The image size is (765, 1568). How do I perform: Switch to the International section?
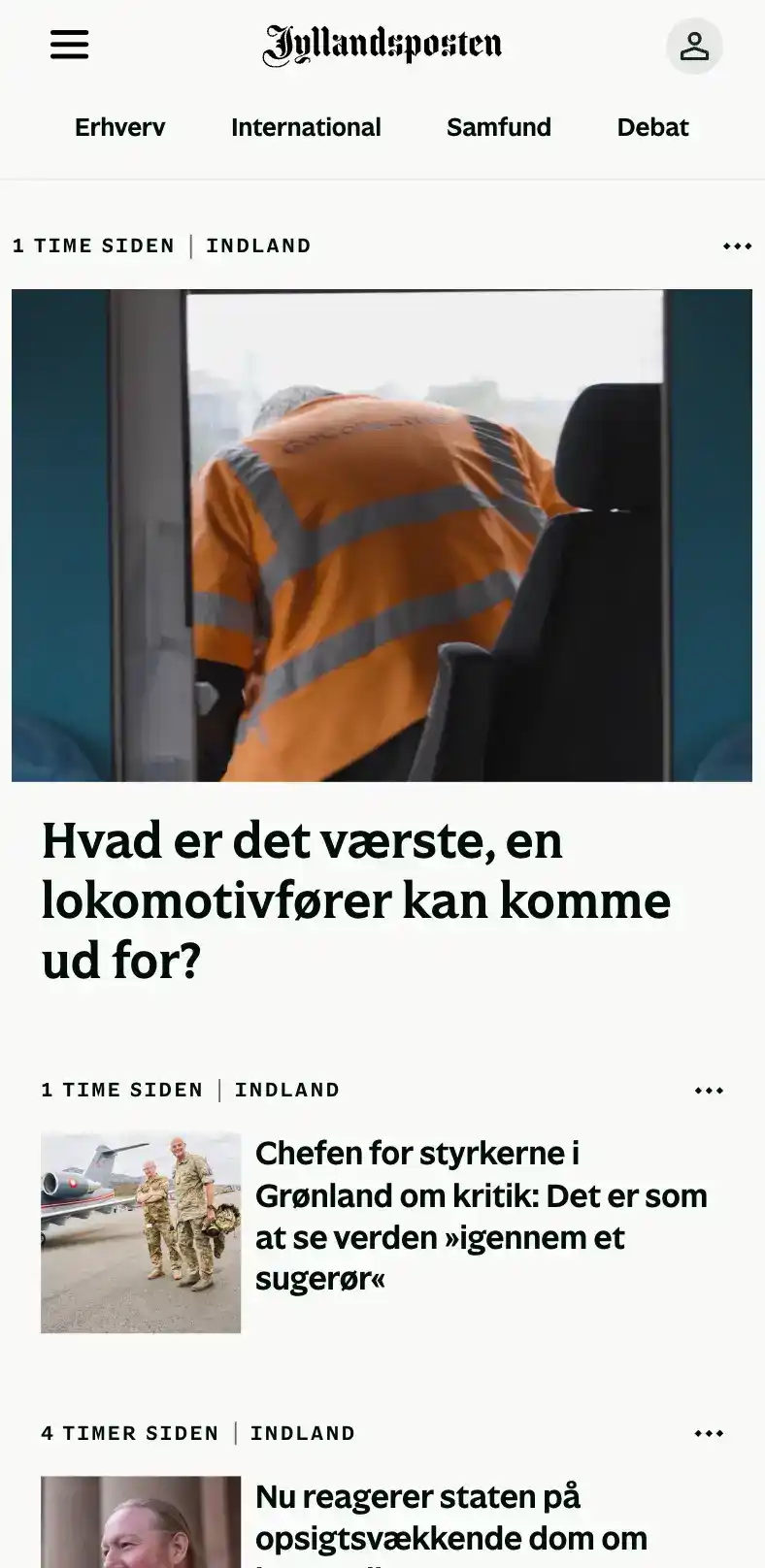pos(306,127)
